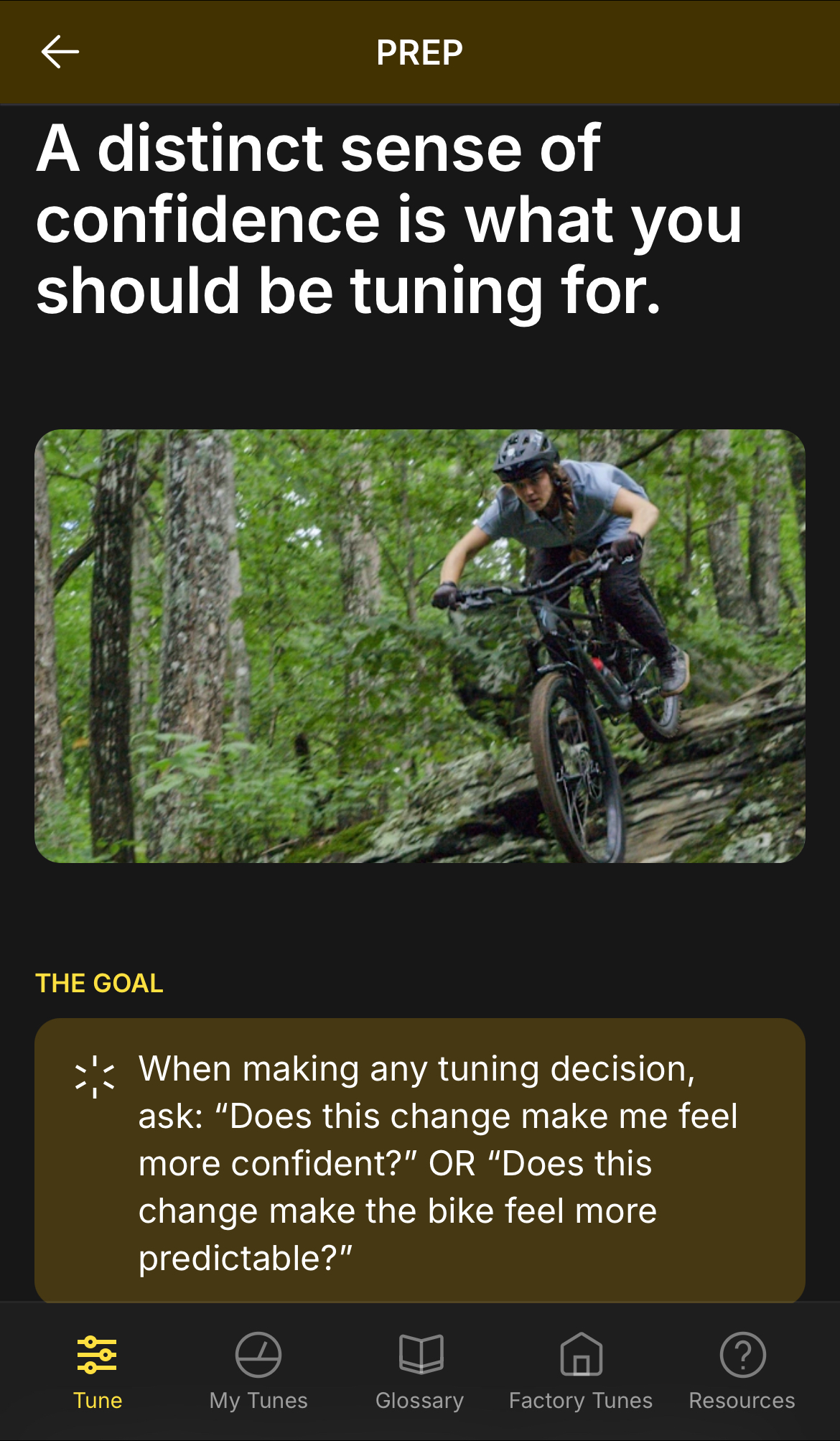Tap the "Tune" label in bottom navigation
This screenshot has height=1441, width=840.
coord(98,1401)
